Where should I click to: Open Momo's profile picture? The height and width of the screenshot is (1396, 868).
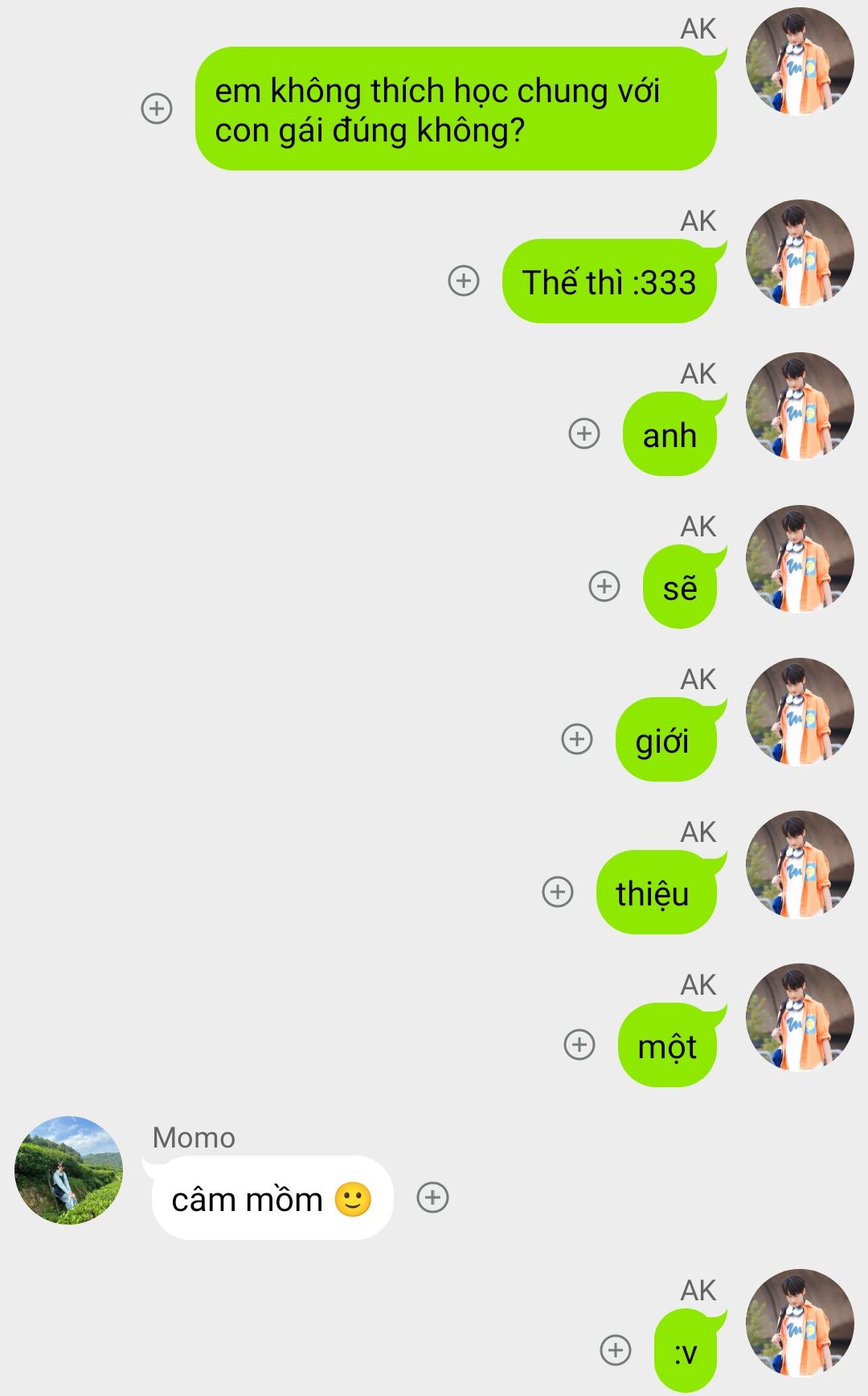click(69, 1170)
